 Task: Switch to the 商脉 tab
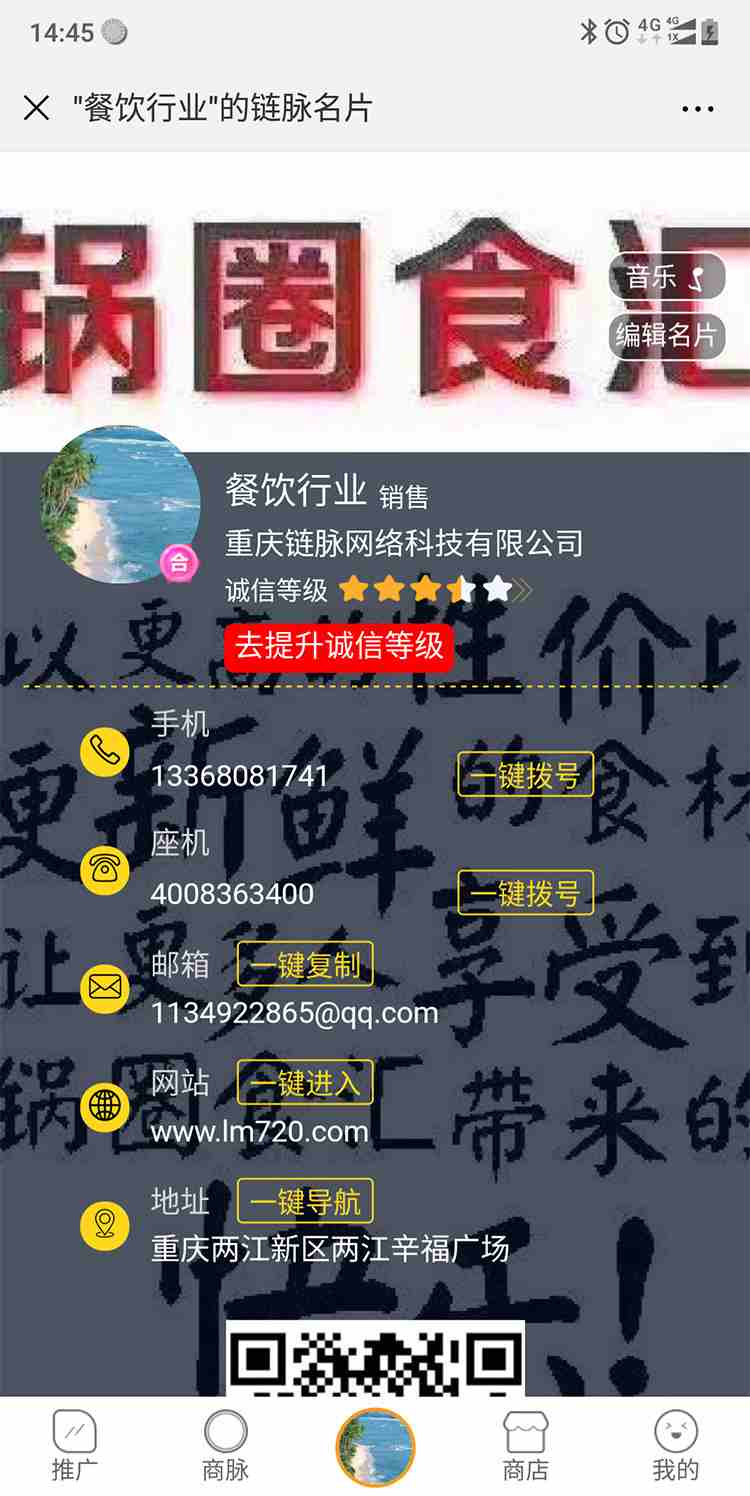[x=225, y=1445]
